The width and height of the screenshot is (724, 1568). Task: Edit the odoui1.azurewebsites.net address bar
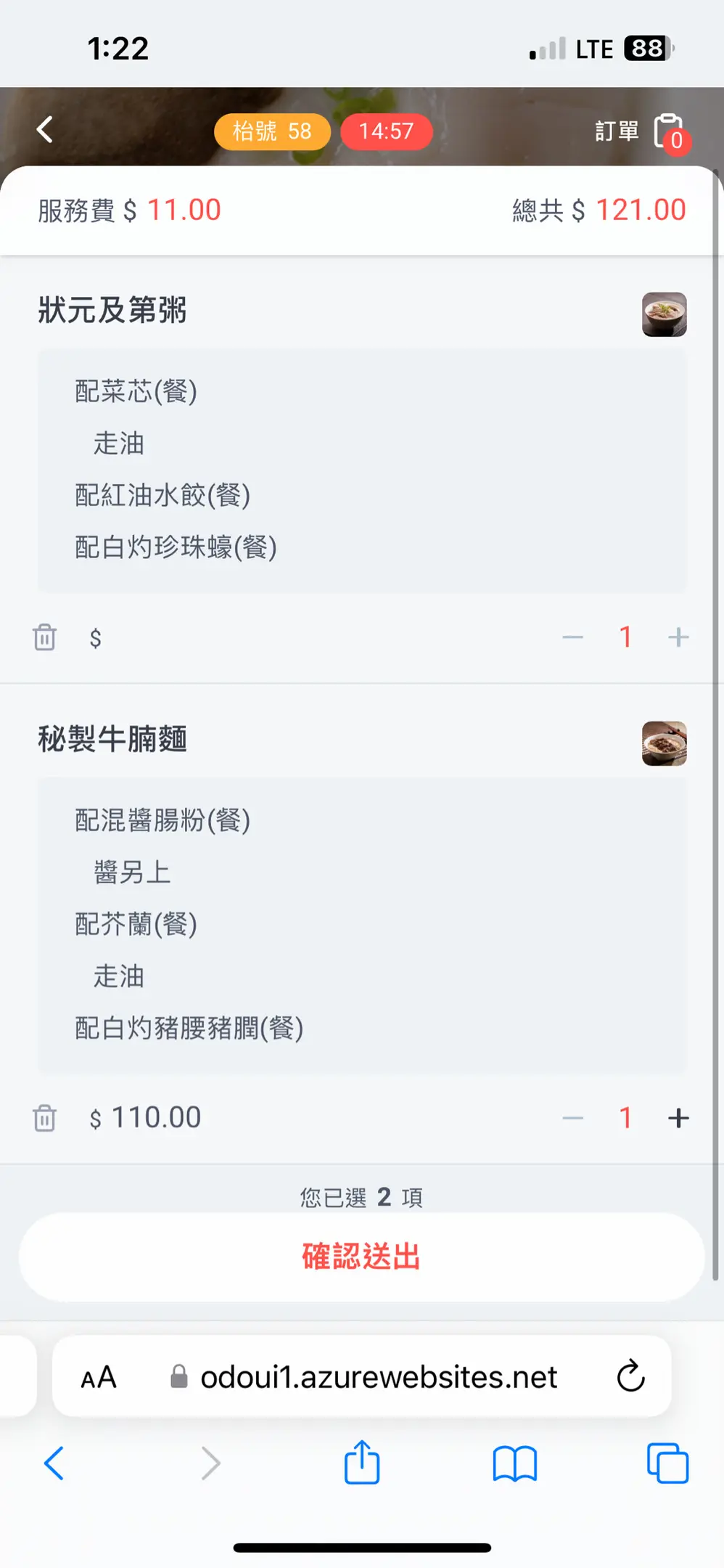(363, 1376)
